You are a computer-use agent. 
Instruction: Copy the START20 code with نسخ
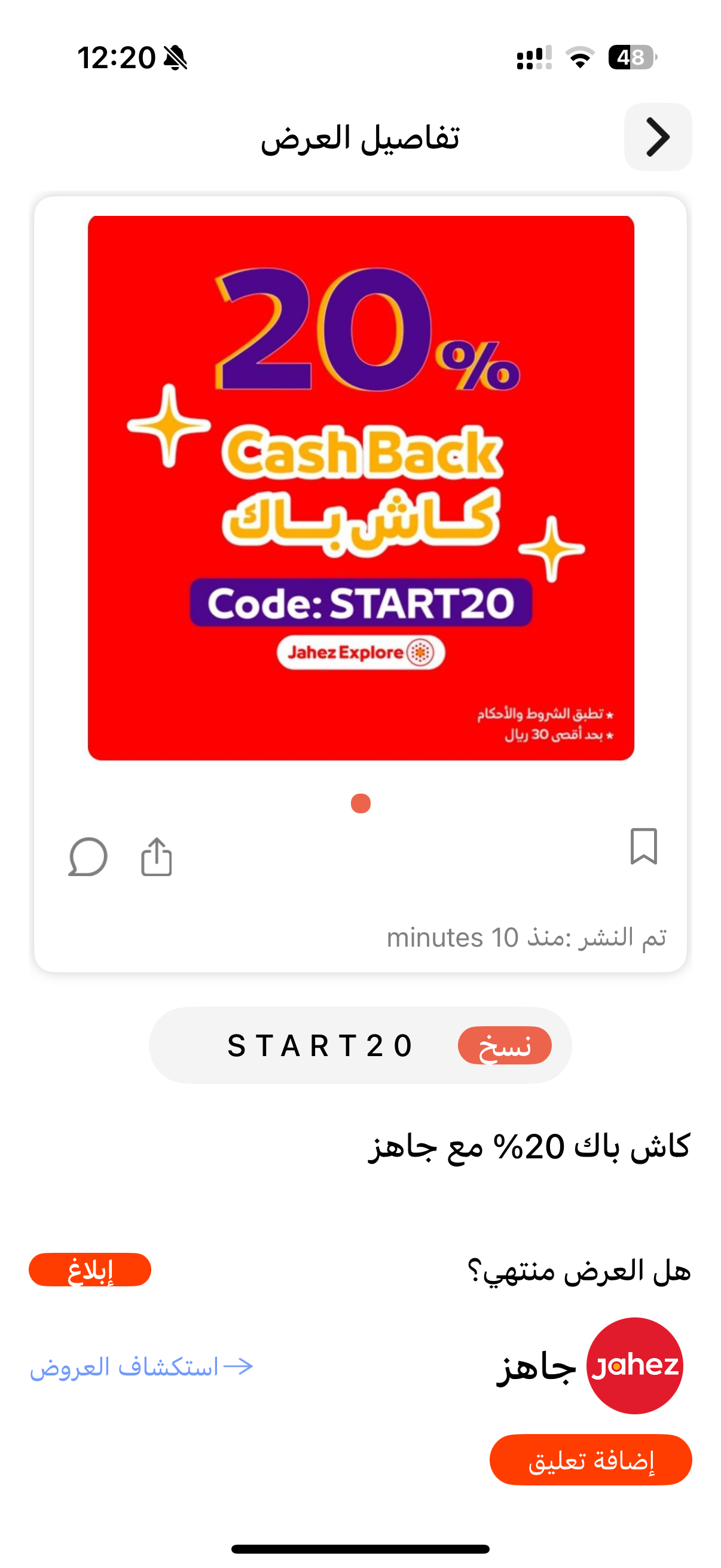click(505, 1046)
